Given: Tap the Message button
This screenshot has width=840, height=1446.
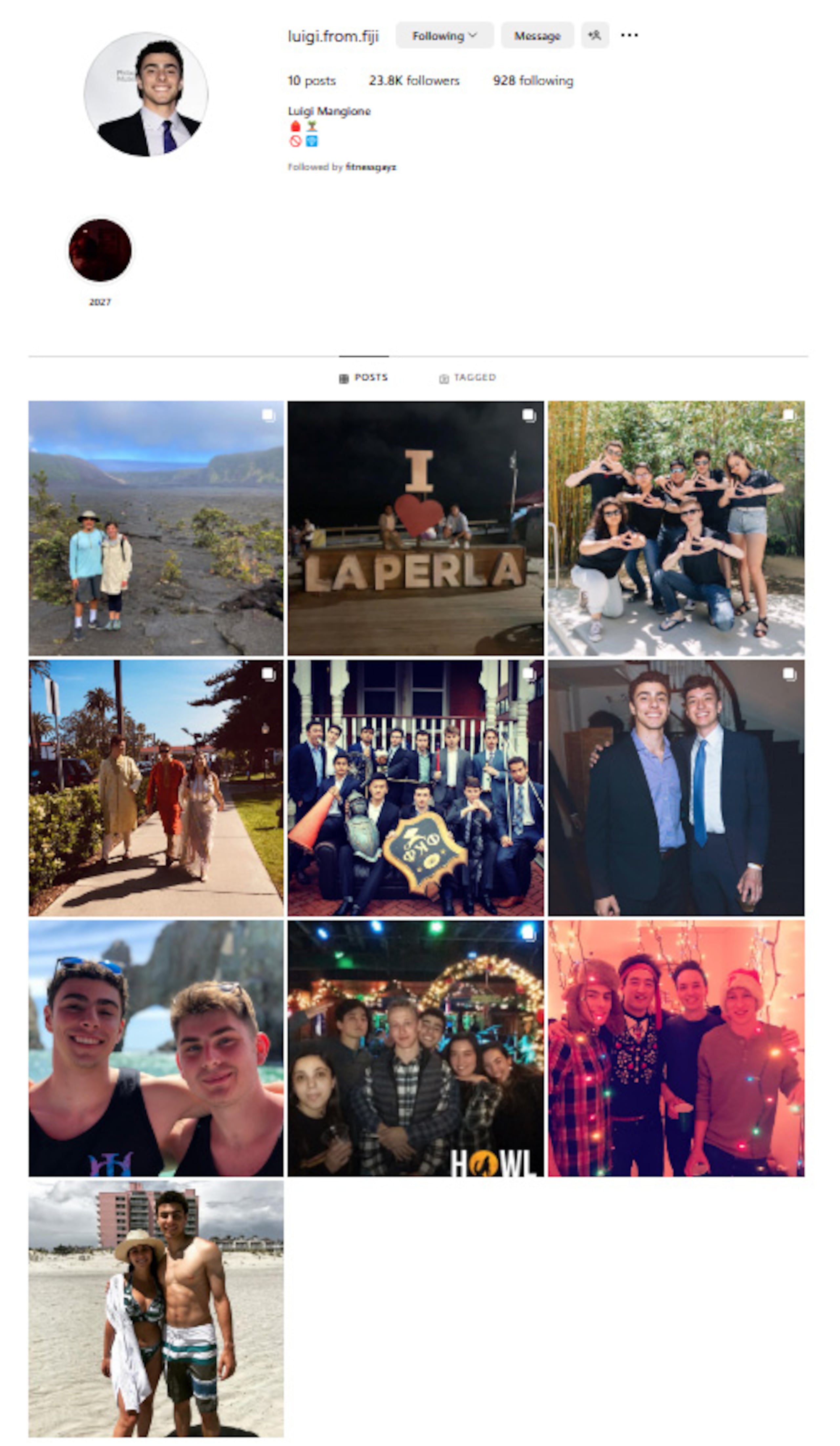Looking at the screenshot, I should (536, 35).
